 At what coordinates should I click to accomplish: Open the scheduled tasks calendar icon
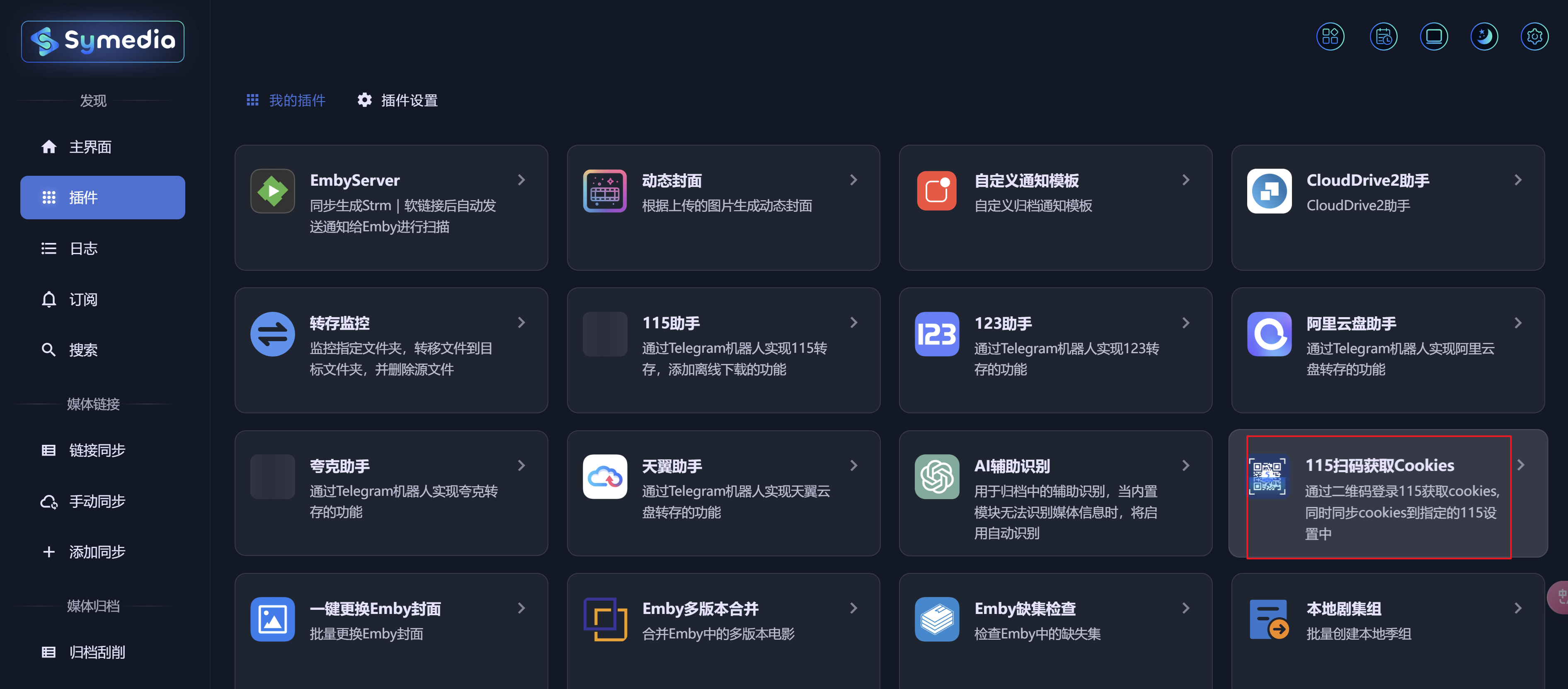1383,36
